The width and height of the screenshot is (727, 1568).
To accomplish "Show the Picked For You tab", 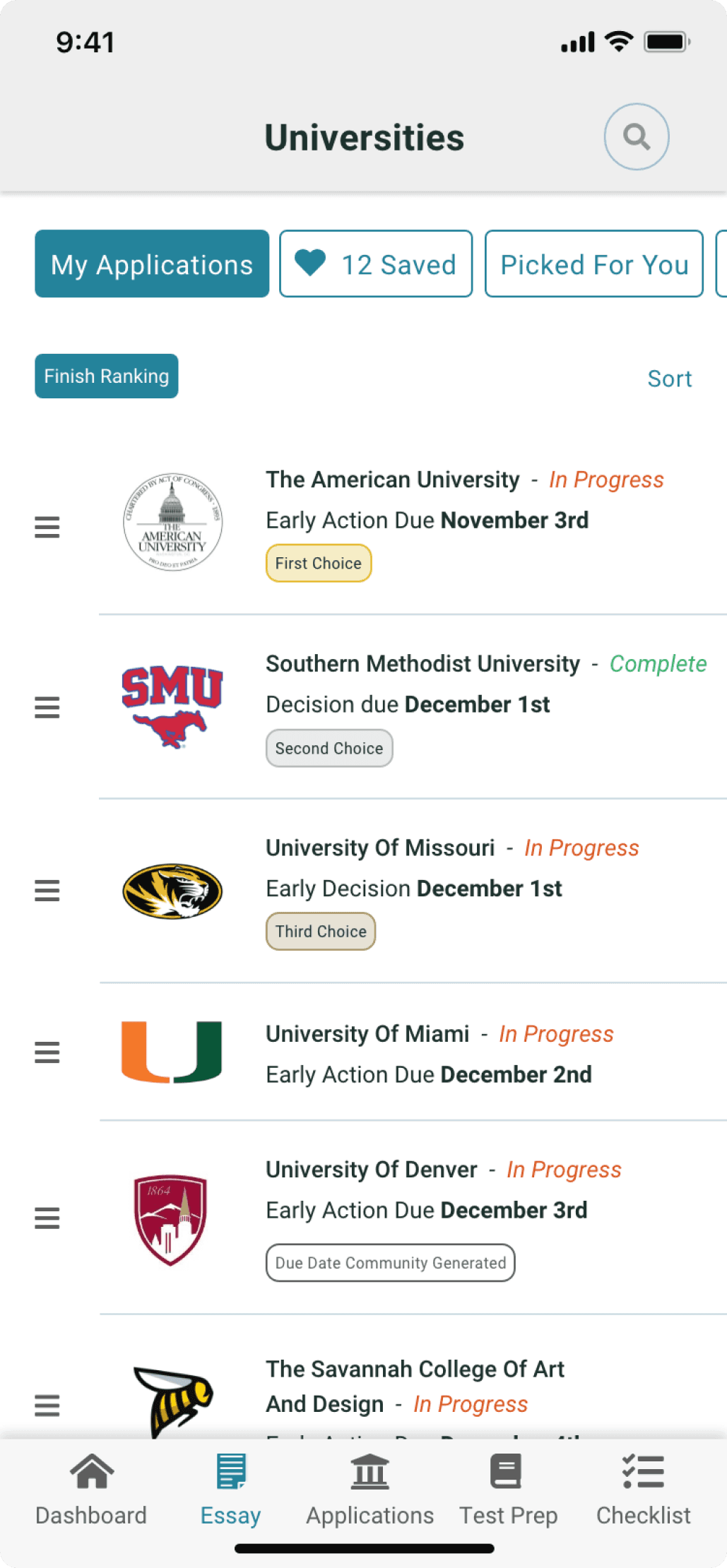I will (x=593, y=264).
